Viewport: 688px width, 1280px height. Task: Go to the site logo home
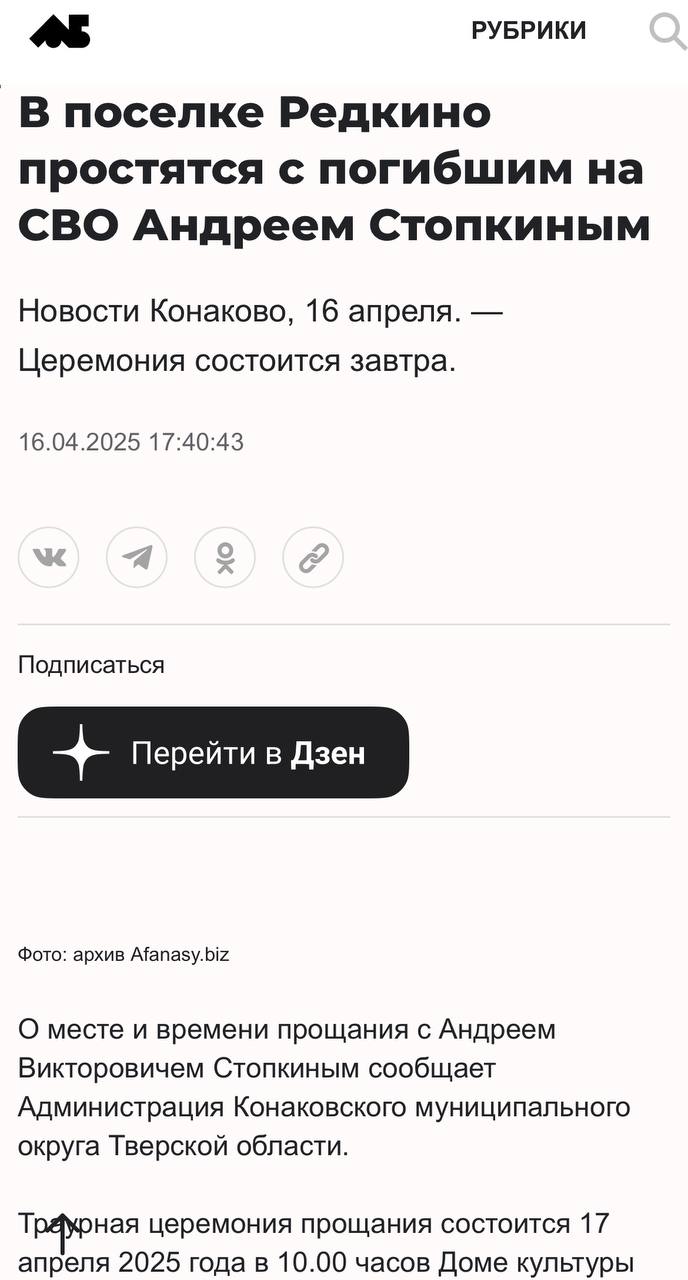tap(60, 31)
